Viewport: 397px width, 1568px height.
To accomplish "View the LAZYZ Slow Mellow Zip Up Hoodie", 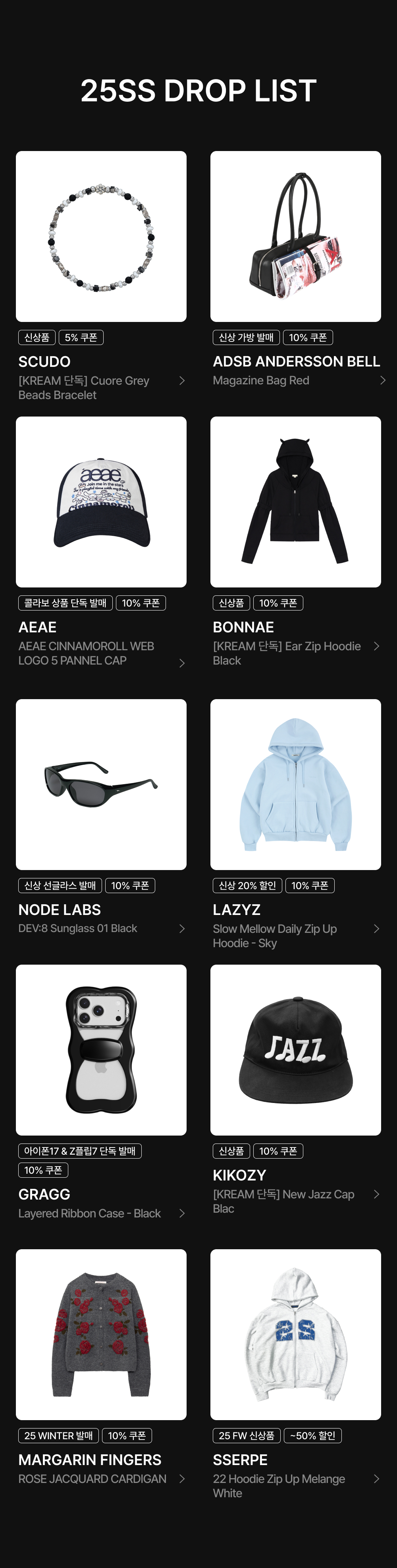I will [295, 825].
